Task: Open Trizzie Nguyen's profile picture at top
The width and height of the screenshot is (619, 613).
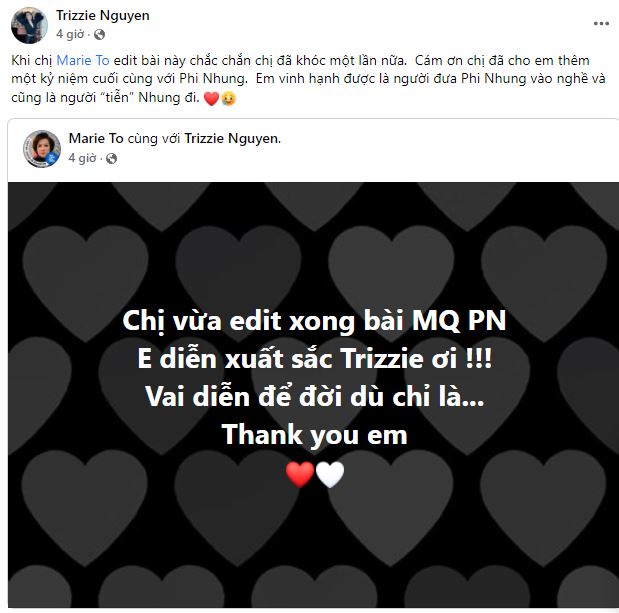Action: coord(28,25)
